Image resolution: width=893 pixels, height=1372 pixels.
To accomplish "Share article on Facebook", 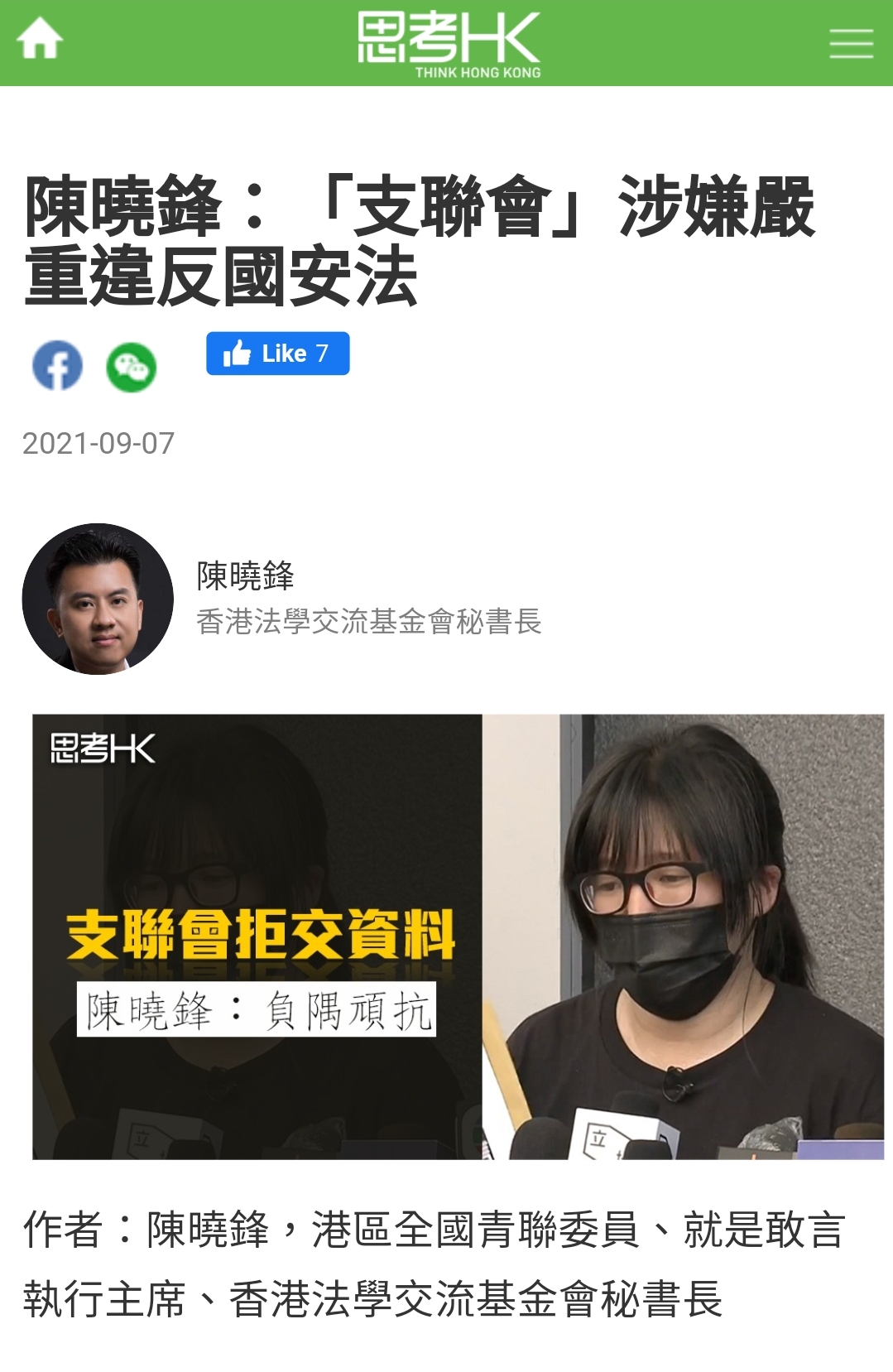I will click(x=57, y=365).
